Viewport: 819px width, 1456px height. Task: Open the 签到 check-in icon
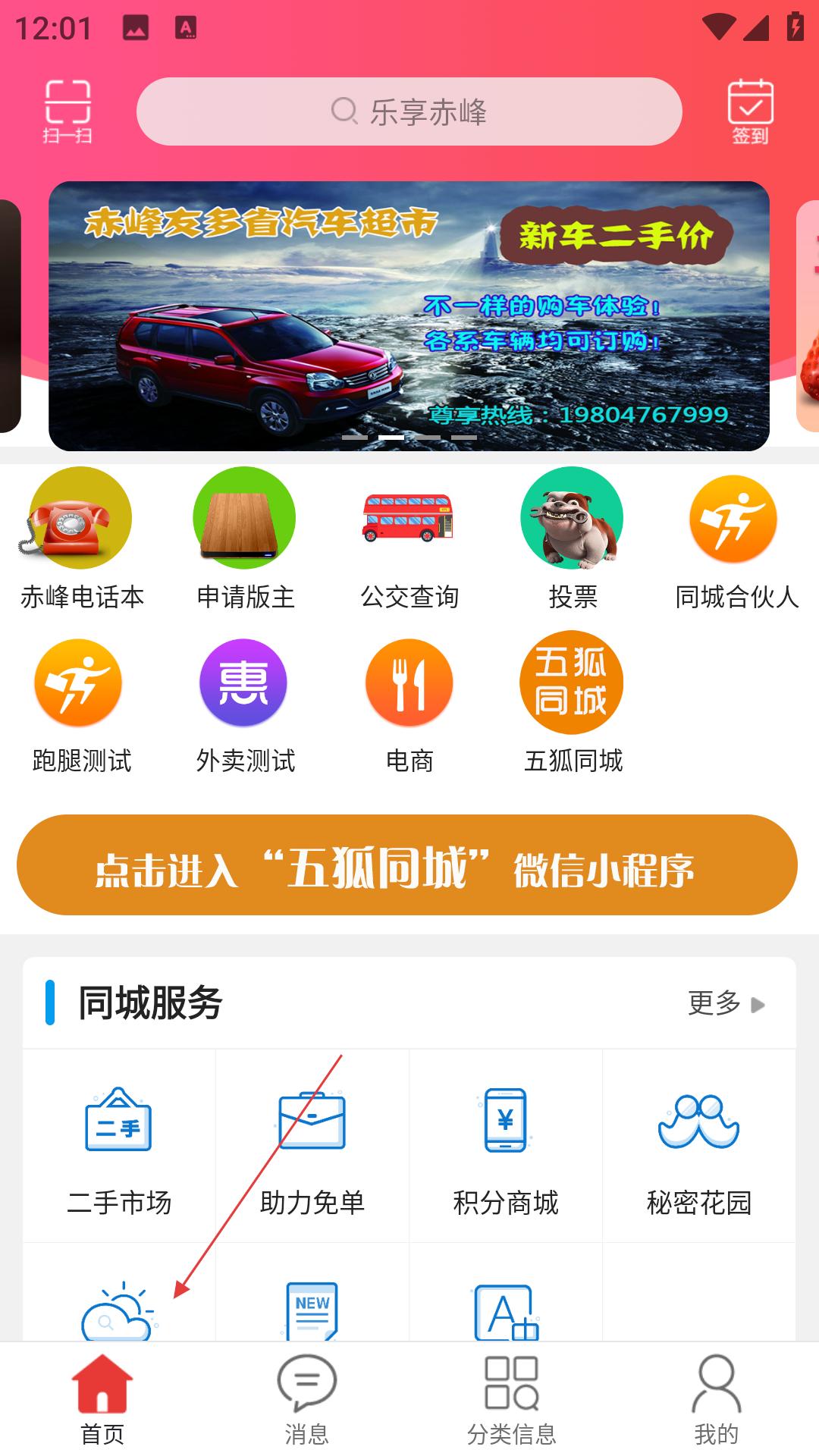coord(750,111)
